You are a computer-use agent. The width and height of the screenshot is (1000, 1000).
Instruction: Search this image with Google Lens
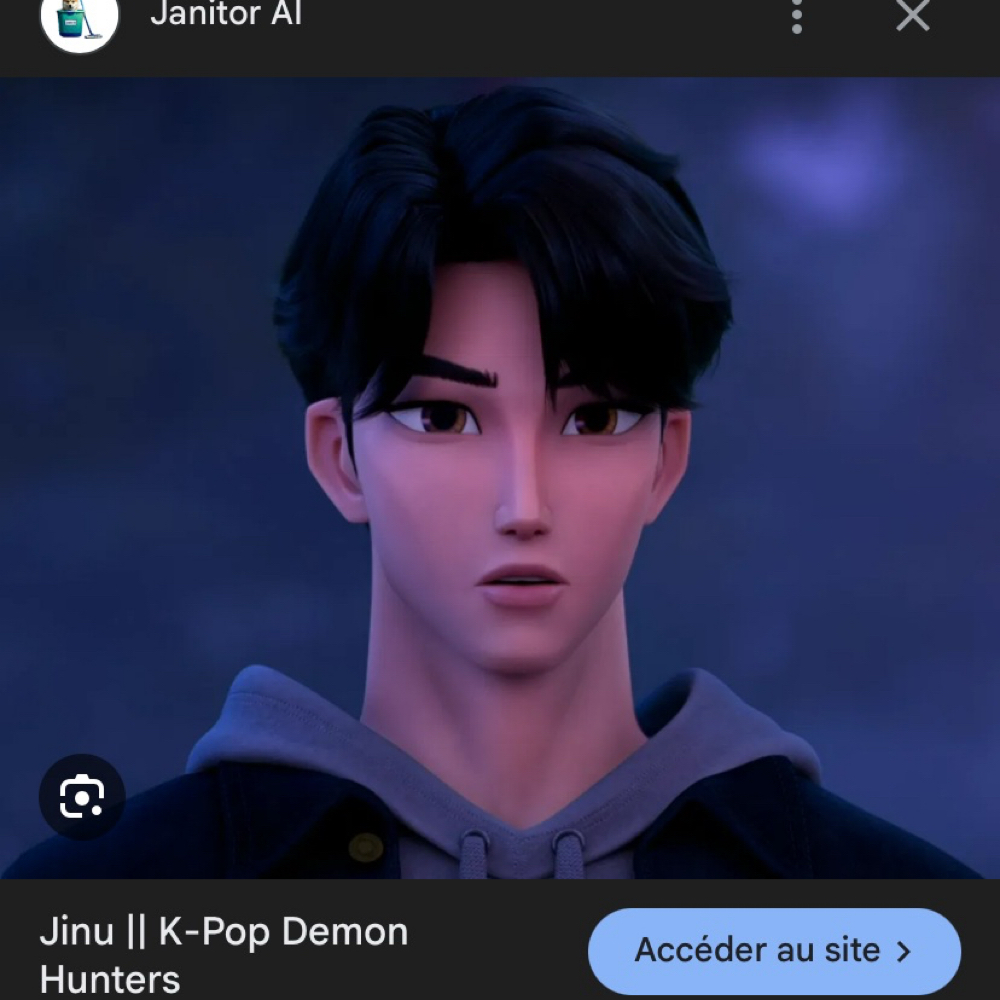click(x=82, y=796)
